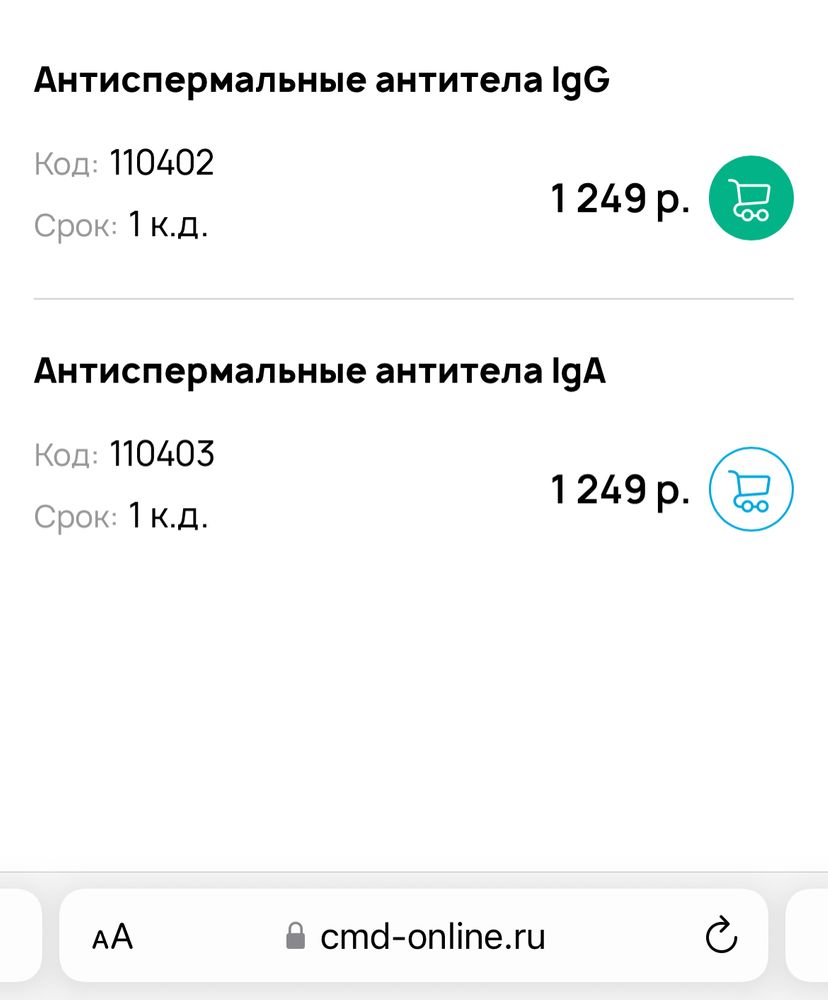This screenshot has width=828, height=1000.
Task: Click the price 1 249 р. for IgA
Action: (622, 489)
